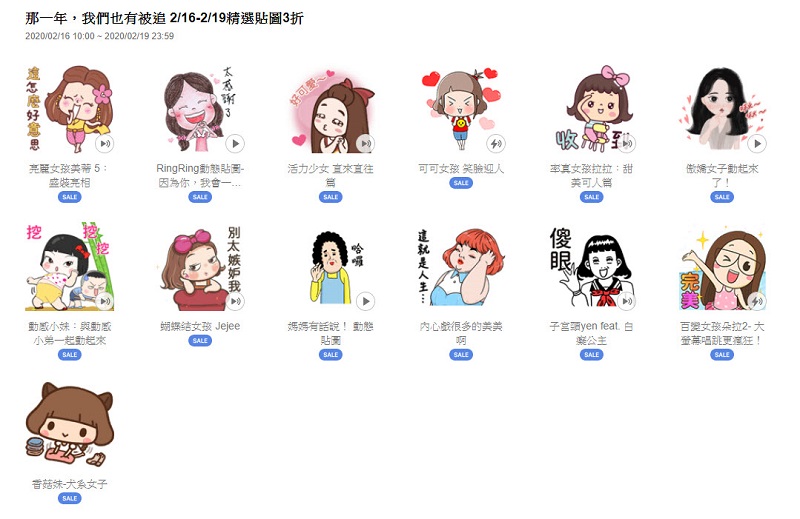
Task: Open the 動感小妹 sticker pack
Action: coord(69,267)
